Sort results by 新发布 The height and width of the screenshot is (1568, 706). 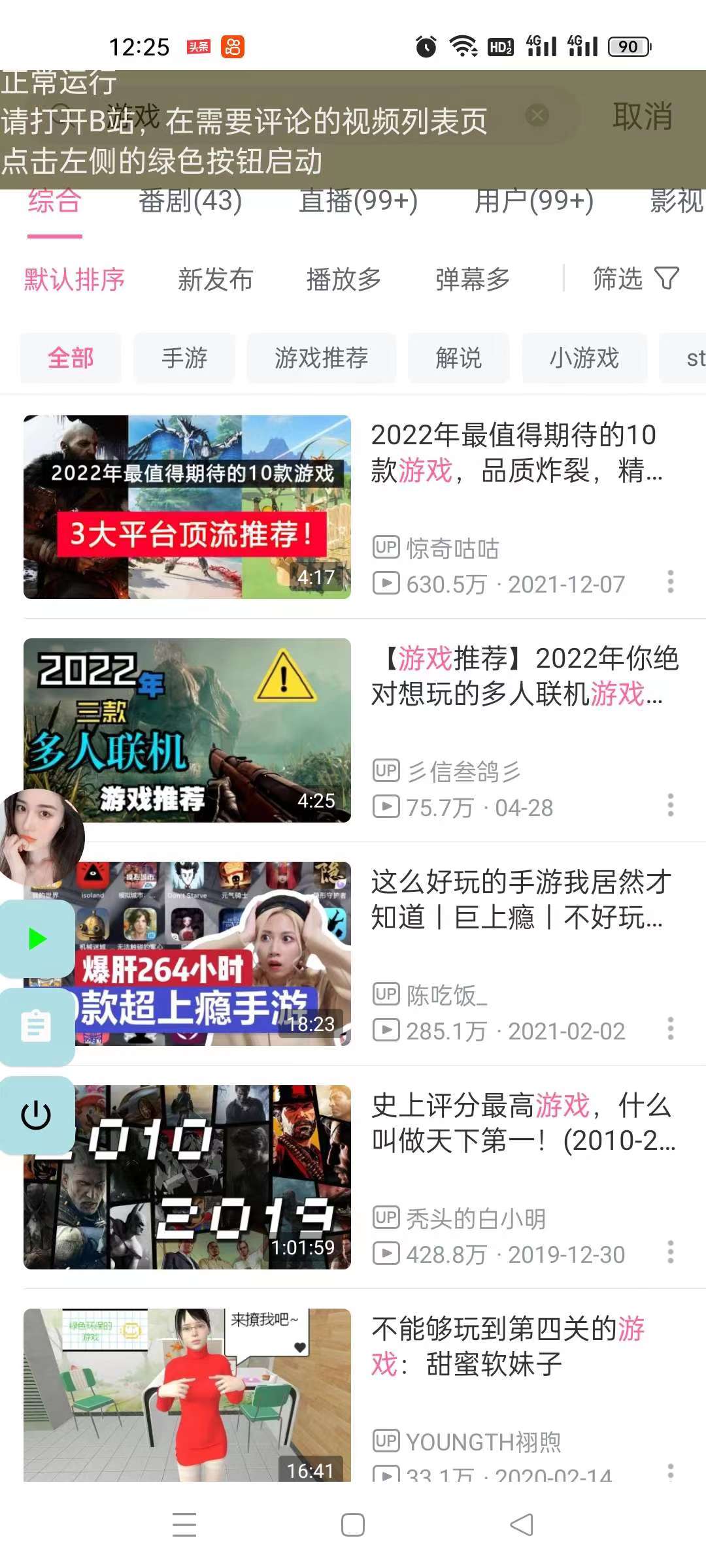pos(215,280)
